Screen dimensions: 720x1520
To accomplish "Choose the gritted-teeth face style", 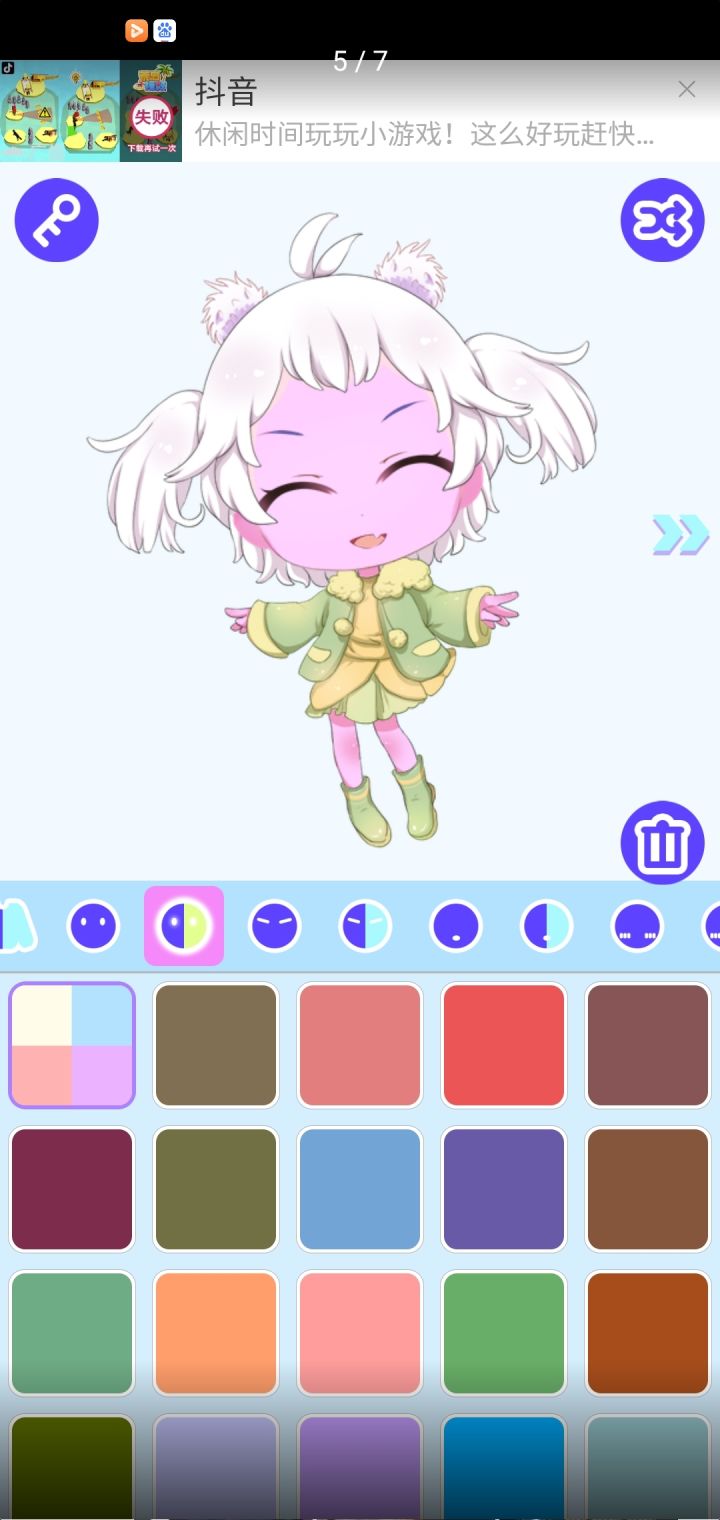I will click(637, 926).
